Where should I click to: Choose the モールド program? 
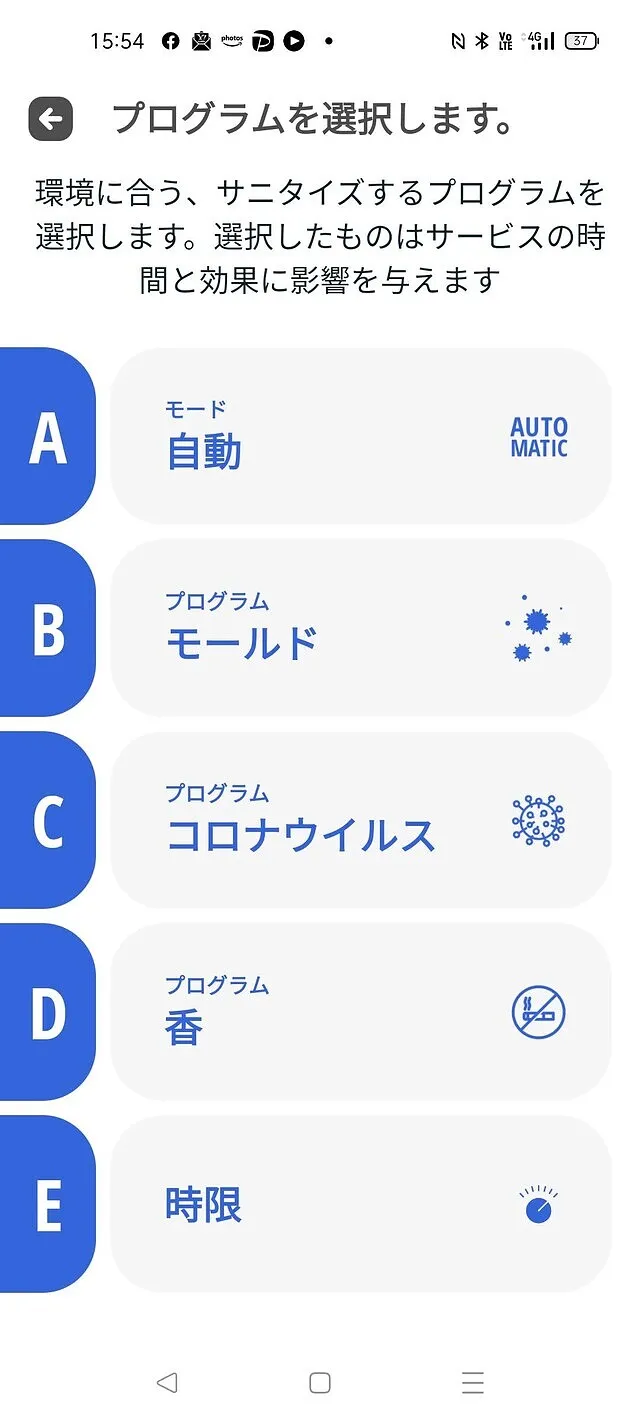pos(360,629)
